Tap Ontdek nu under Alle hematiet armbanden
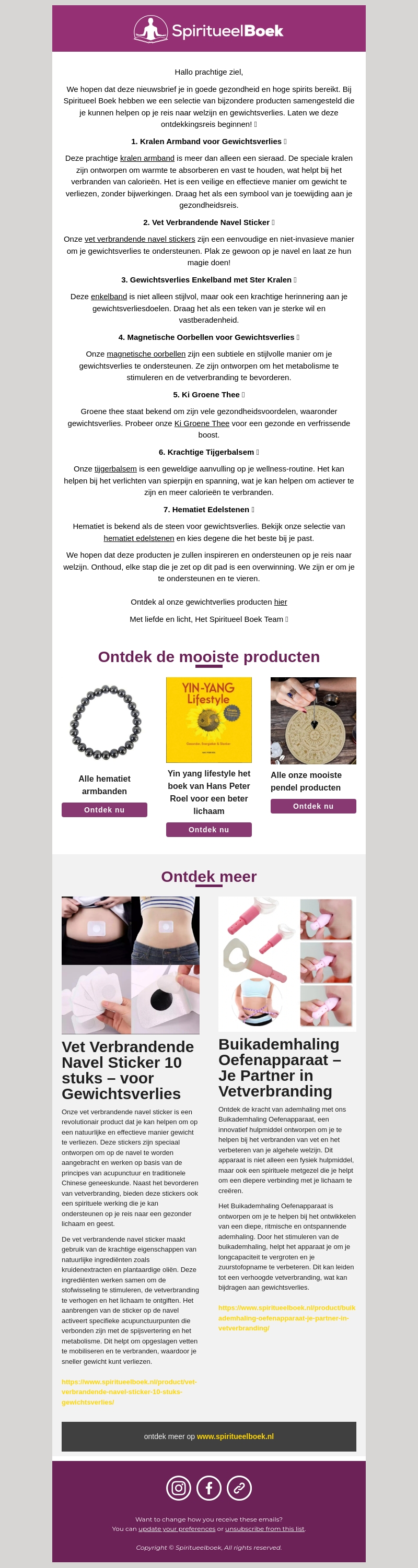The height and width of the screenshot is (1568, 418). point(104,809)
